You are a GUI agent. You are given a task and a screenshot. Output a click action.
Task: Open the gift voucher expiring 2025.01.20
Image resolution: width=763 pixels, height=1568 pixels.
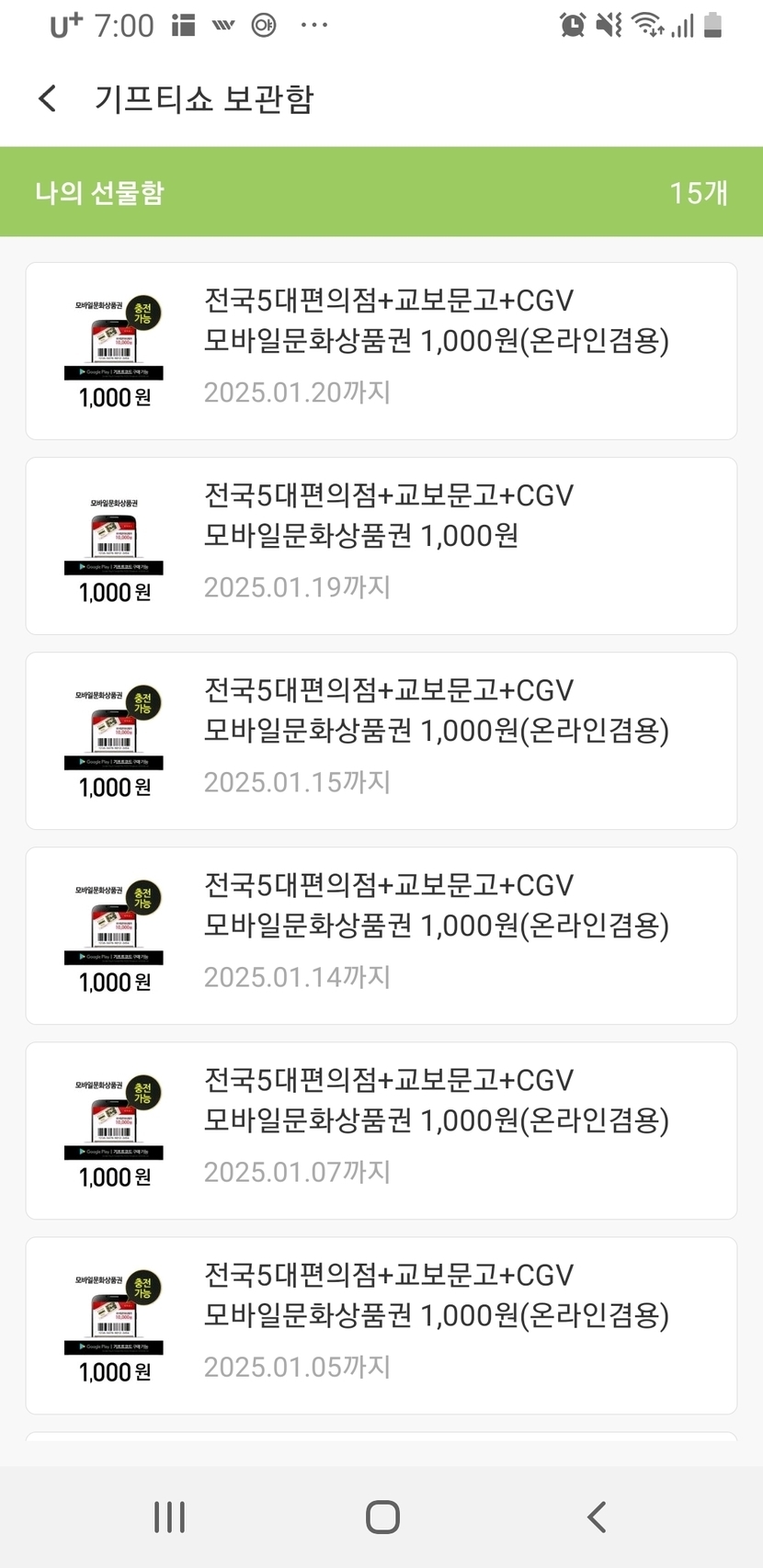pos(381,351)
